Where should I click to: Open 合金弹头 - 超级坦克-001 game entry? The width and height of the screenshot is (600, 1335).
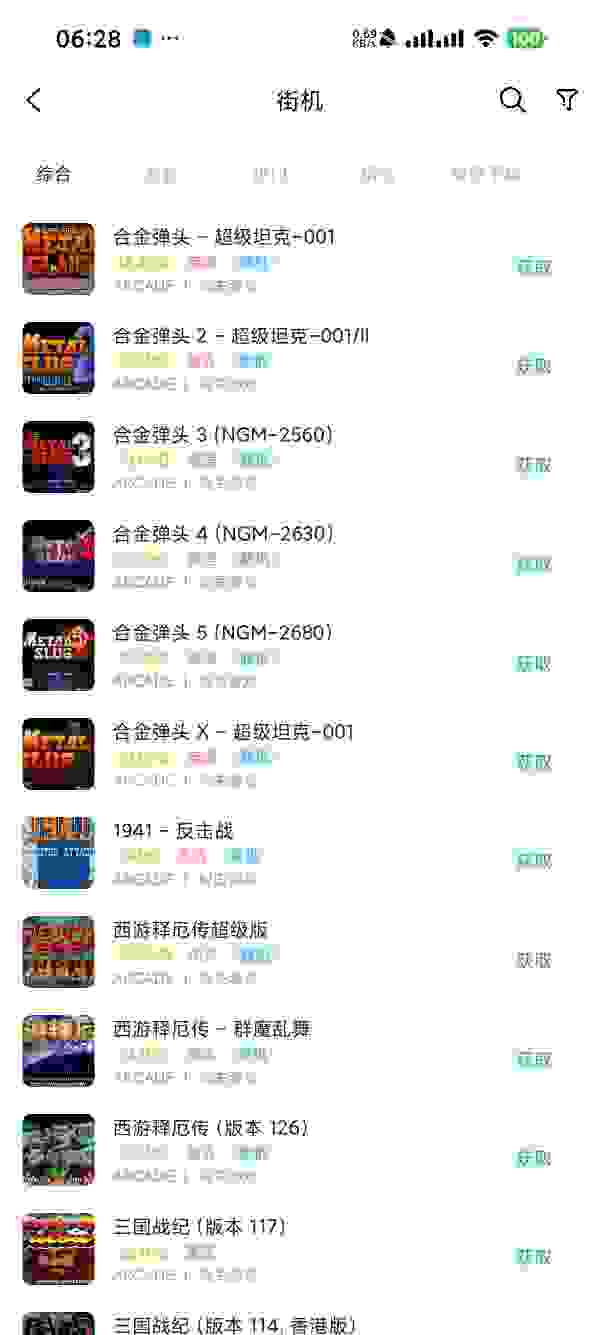pos(224,237)
